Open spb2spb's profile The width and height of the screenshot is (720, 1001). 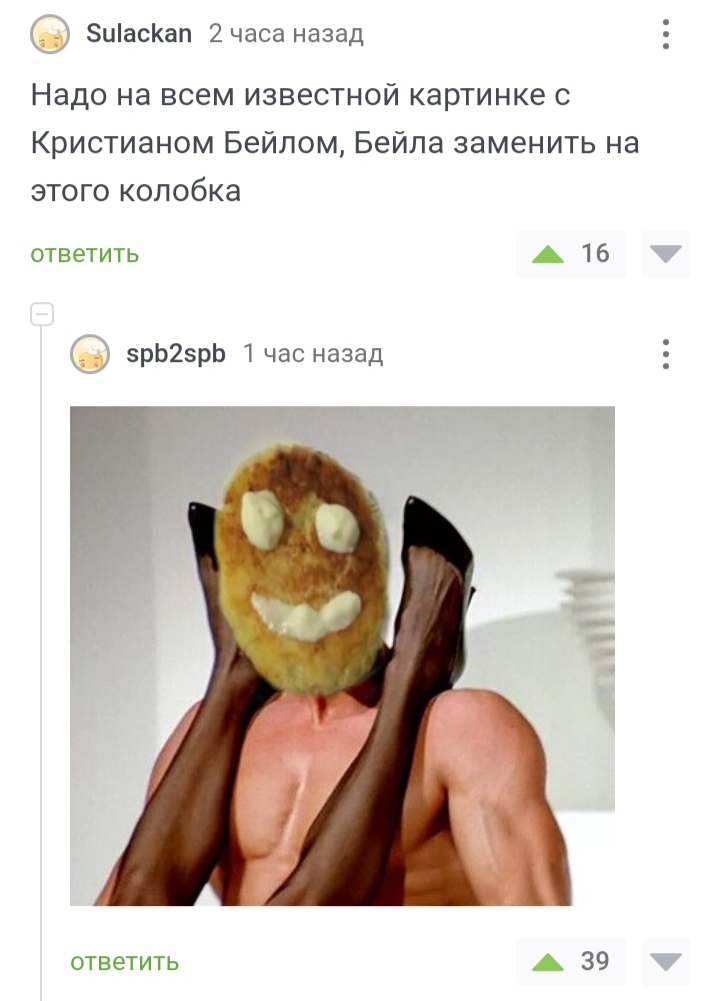click(176, 353)
